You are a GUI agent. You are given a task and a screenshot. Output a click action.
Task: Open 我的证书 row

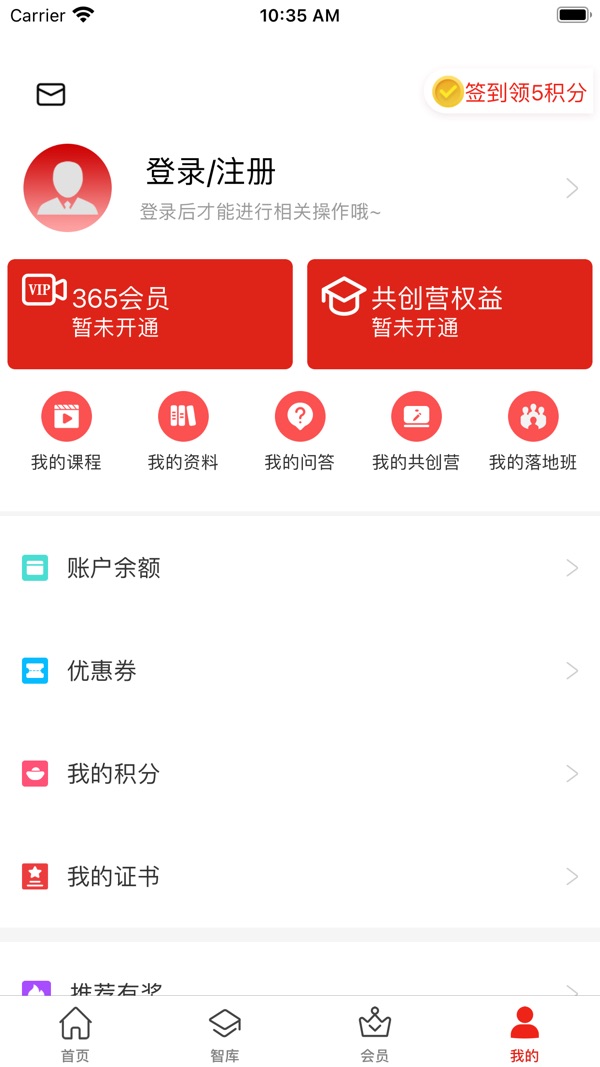coord(300,876)
